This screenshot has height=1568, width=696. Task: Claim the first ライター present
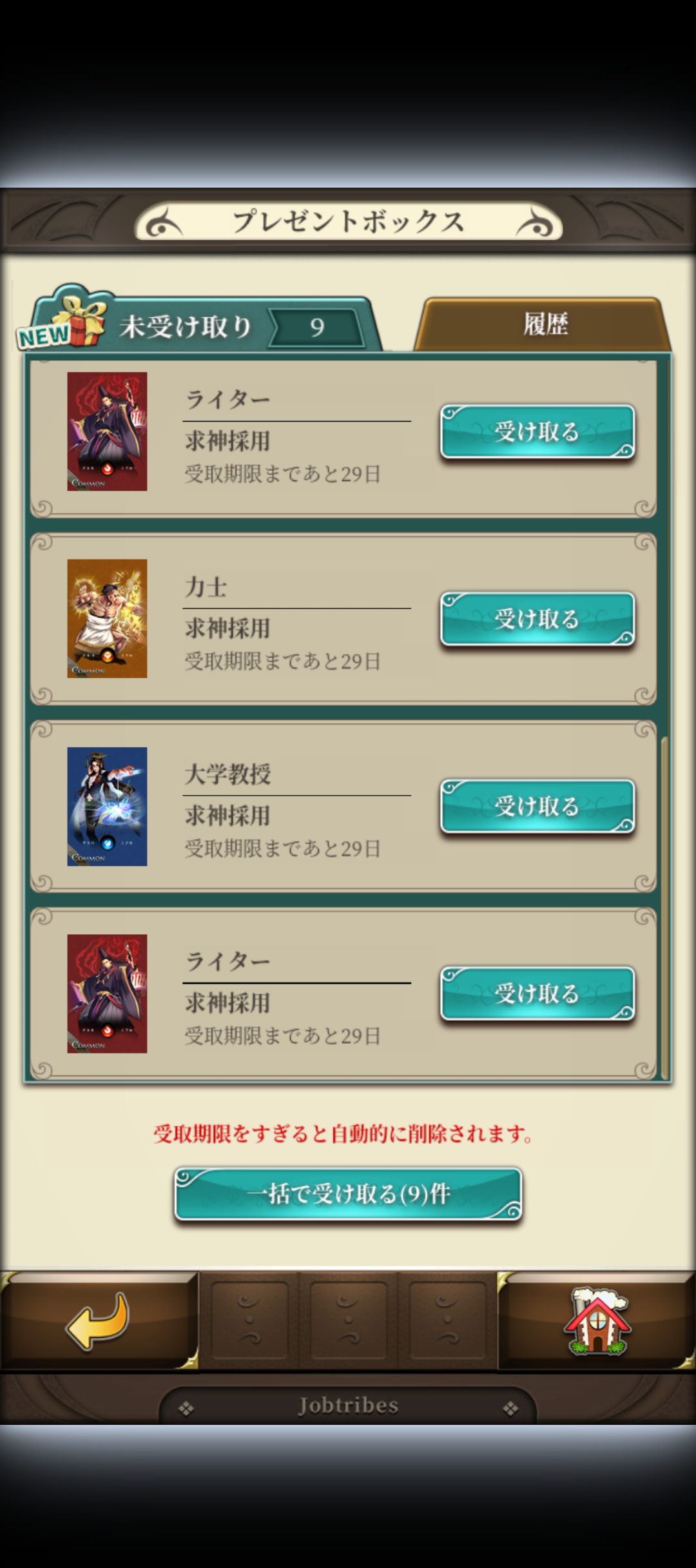coord(537,432)
